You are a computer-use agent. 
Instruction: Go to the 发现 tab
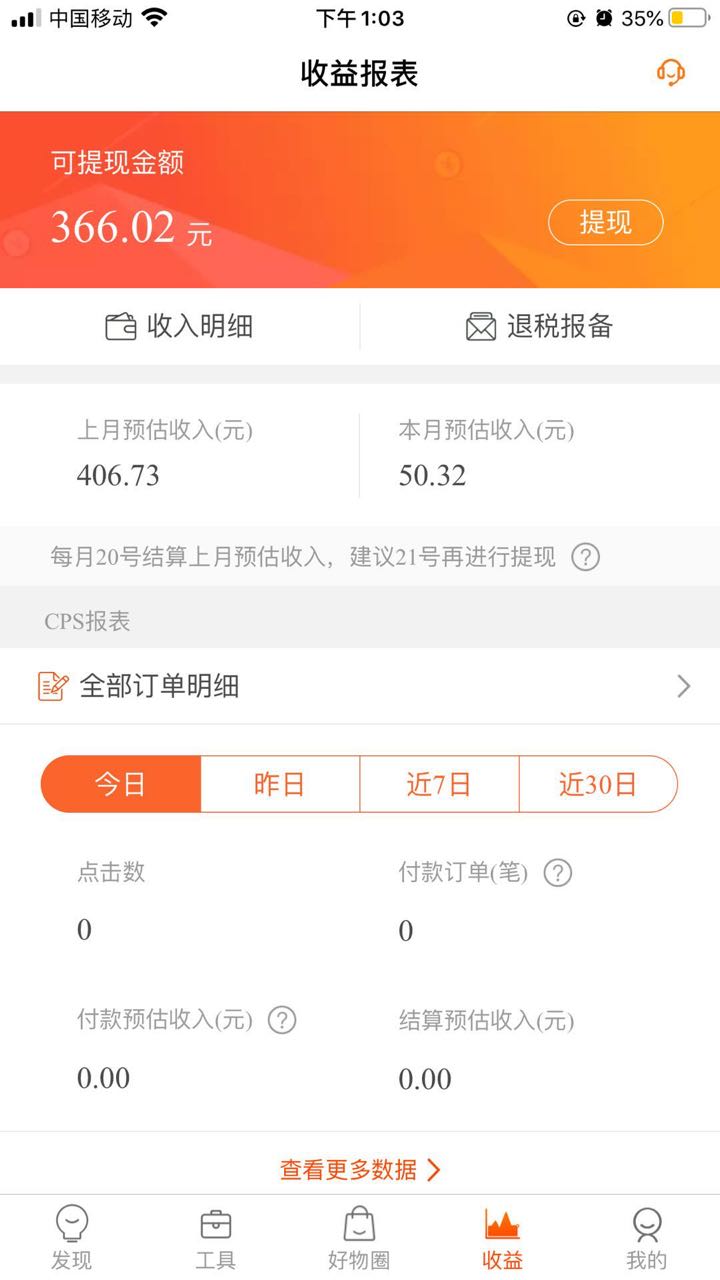(x=72, y=1237)
